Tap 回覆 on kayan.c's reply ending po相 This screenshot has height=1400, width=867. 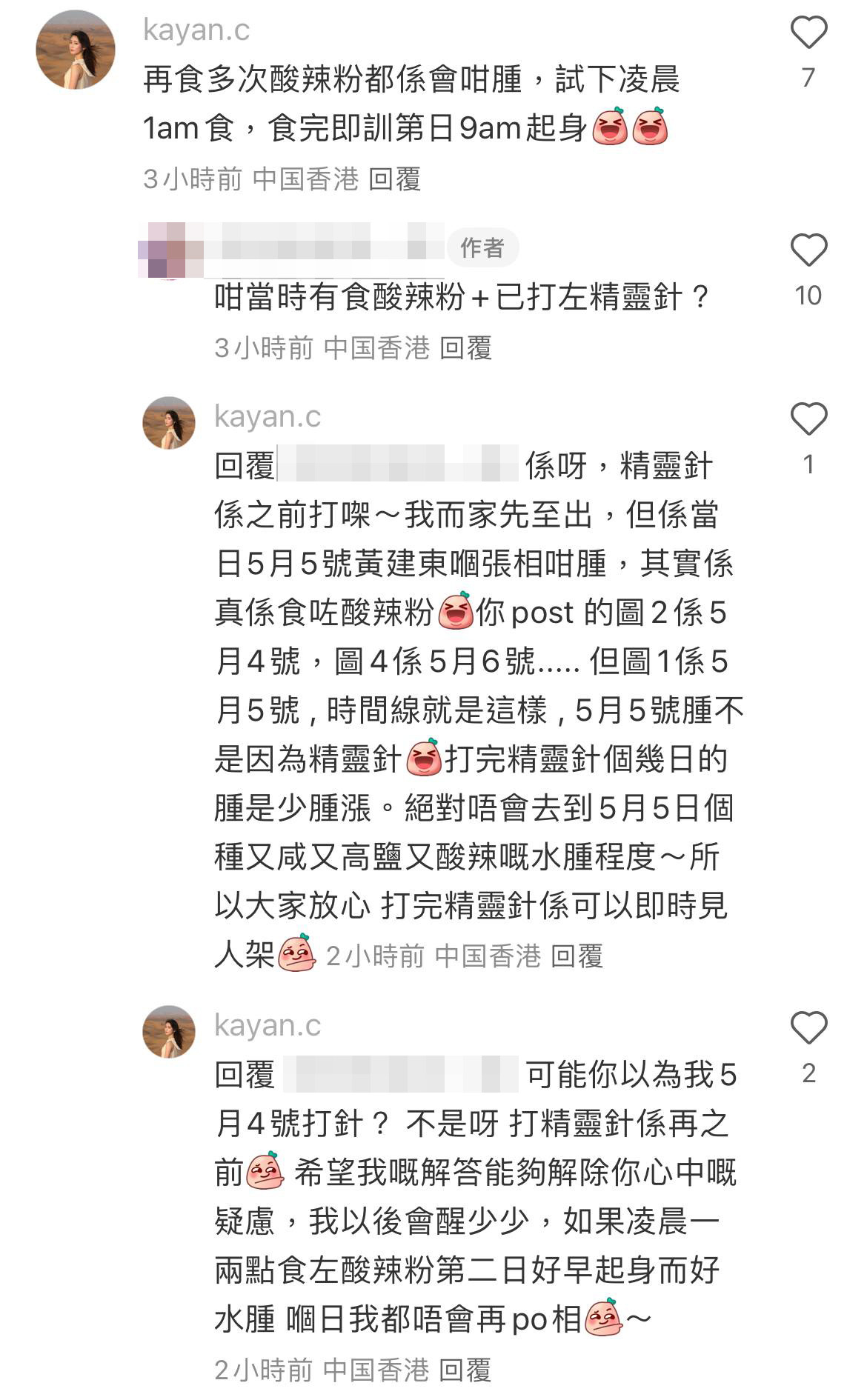(x=465, y=1370)
